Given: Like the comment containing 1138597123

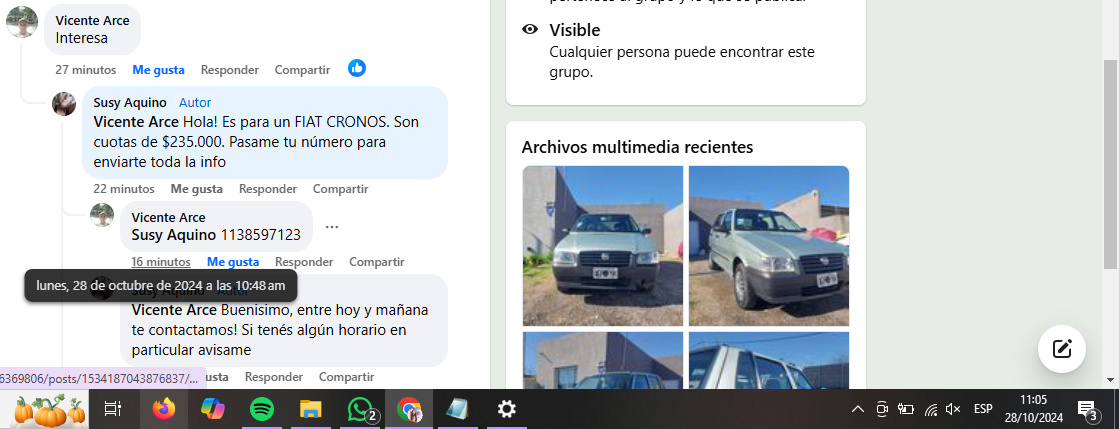Looking at the screenshot, I should (233, 262).
